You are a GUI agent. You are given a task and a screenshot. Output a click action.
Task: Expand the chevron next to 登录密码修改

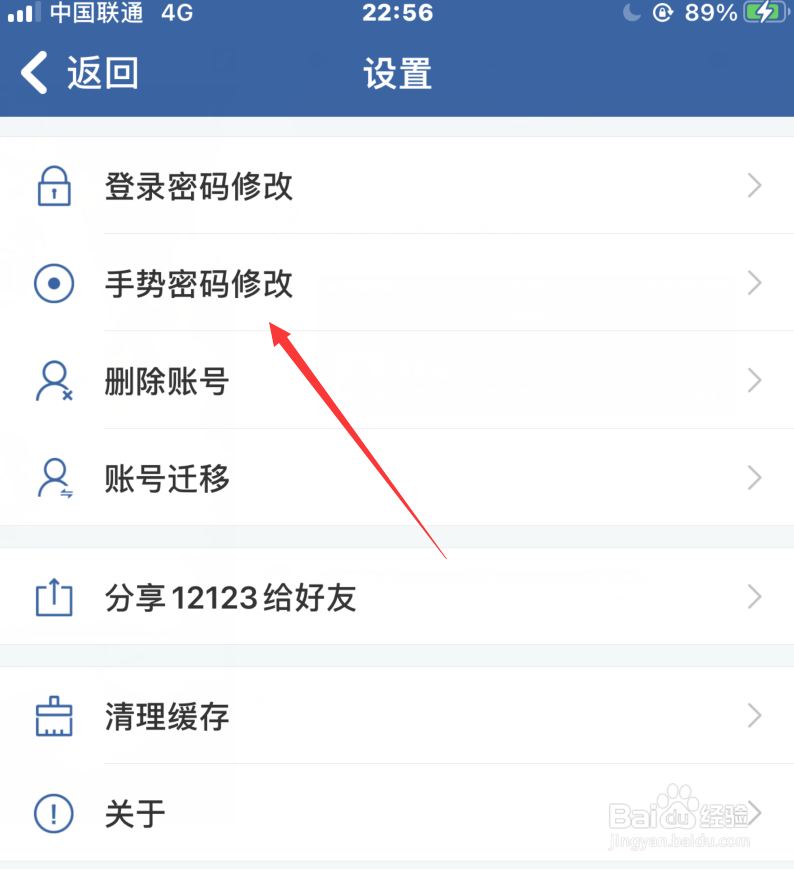click(x=755, y=186)
